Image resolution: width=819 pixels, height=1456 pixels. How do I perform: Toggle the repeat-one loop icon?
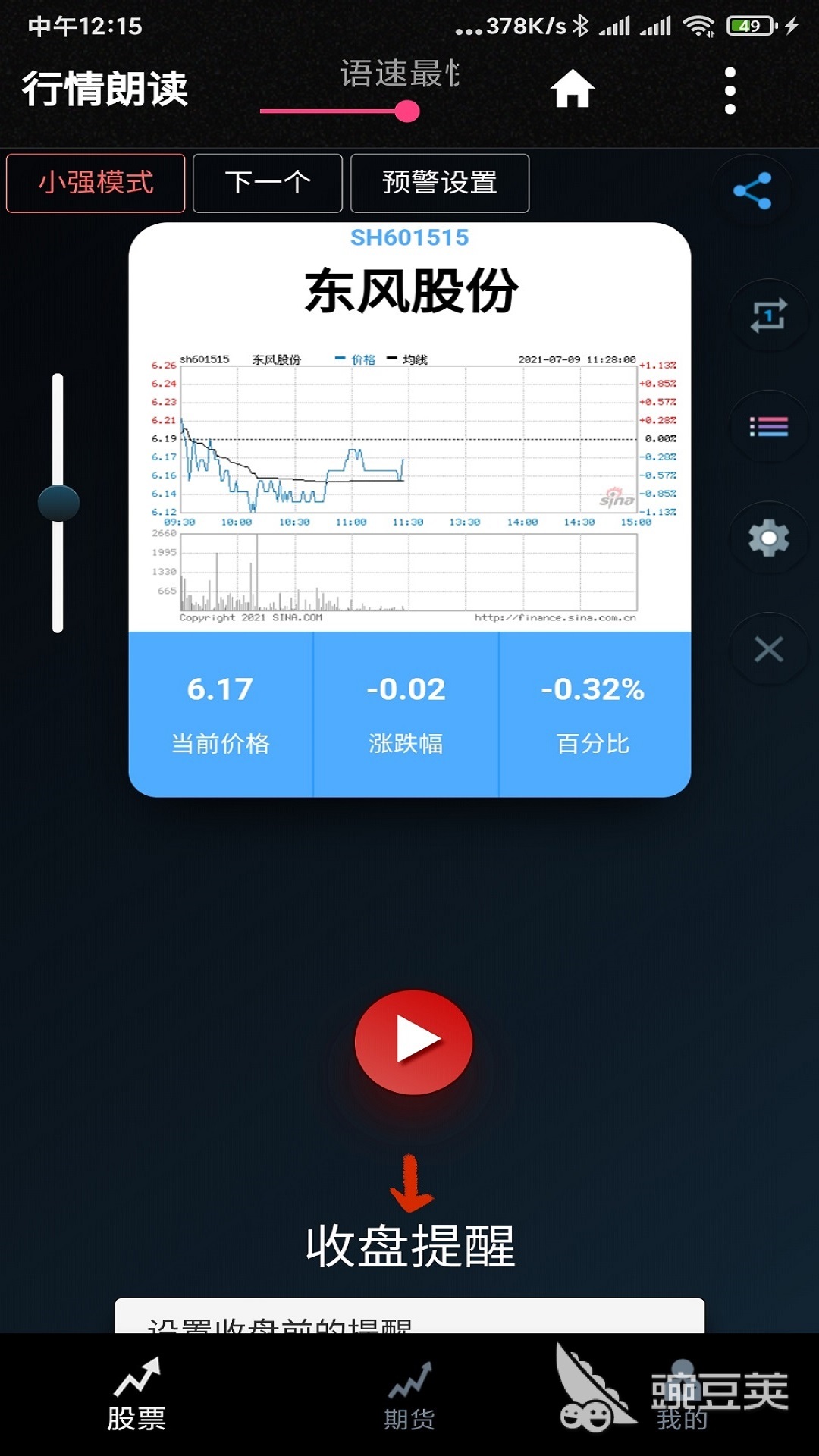pyautogui.click(x=768, y=315)
